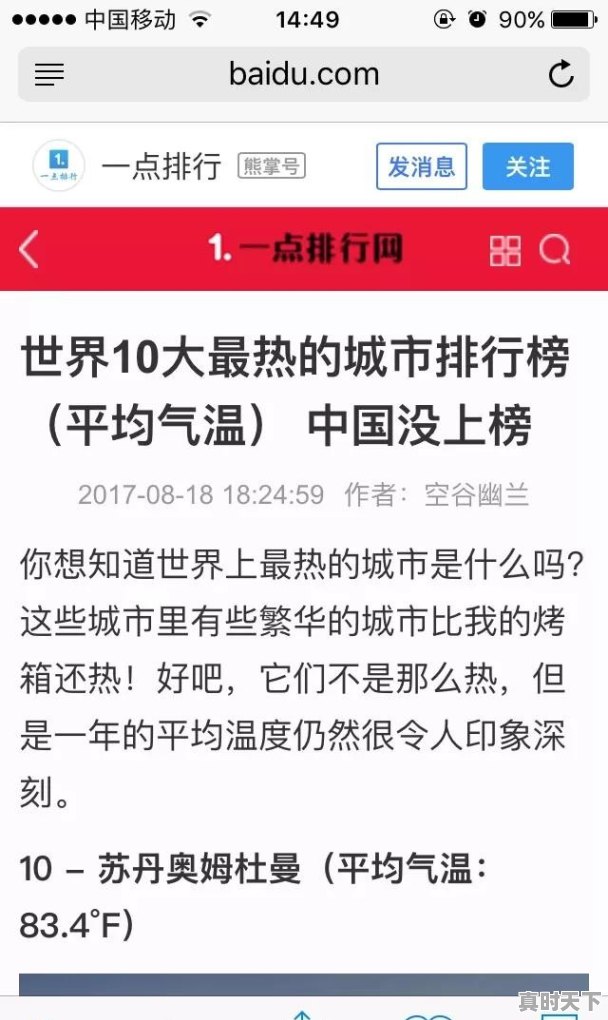Tap the baidu.com address bar
Viewport: 608px width, 1020px height.
point(304,74)
